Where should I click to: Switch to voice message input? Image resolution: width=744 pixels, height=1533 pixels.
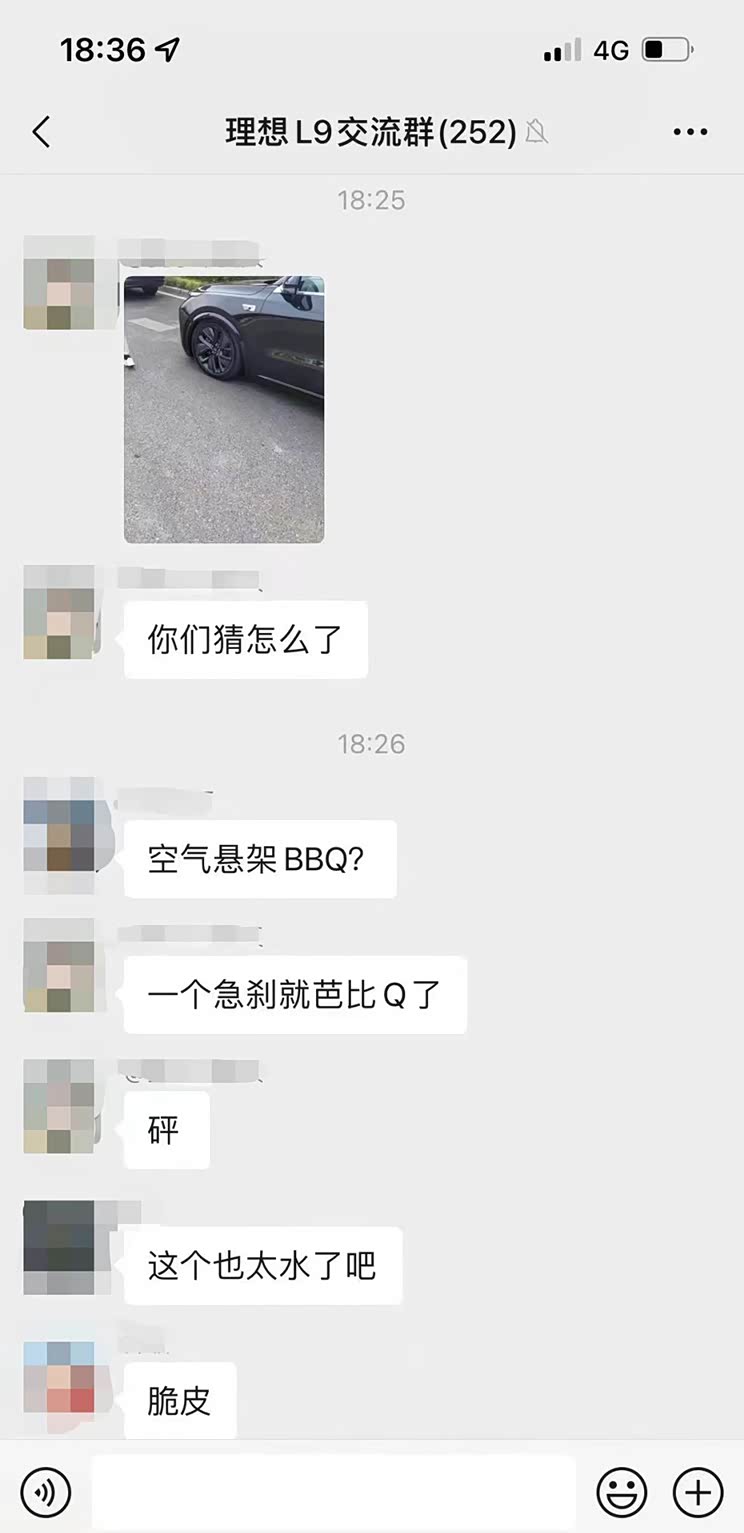point(46,1493)
